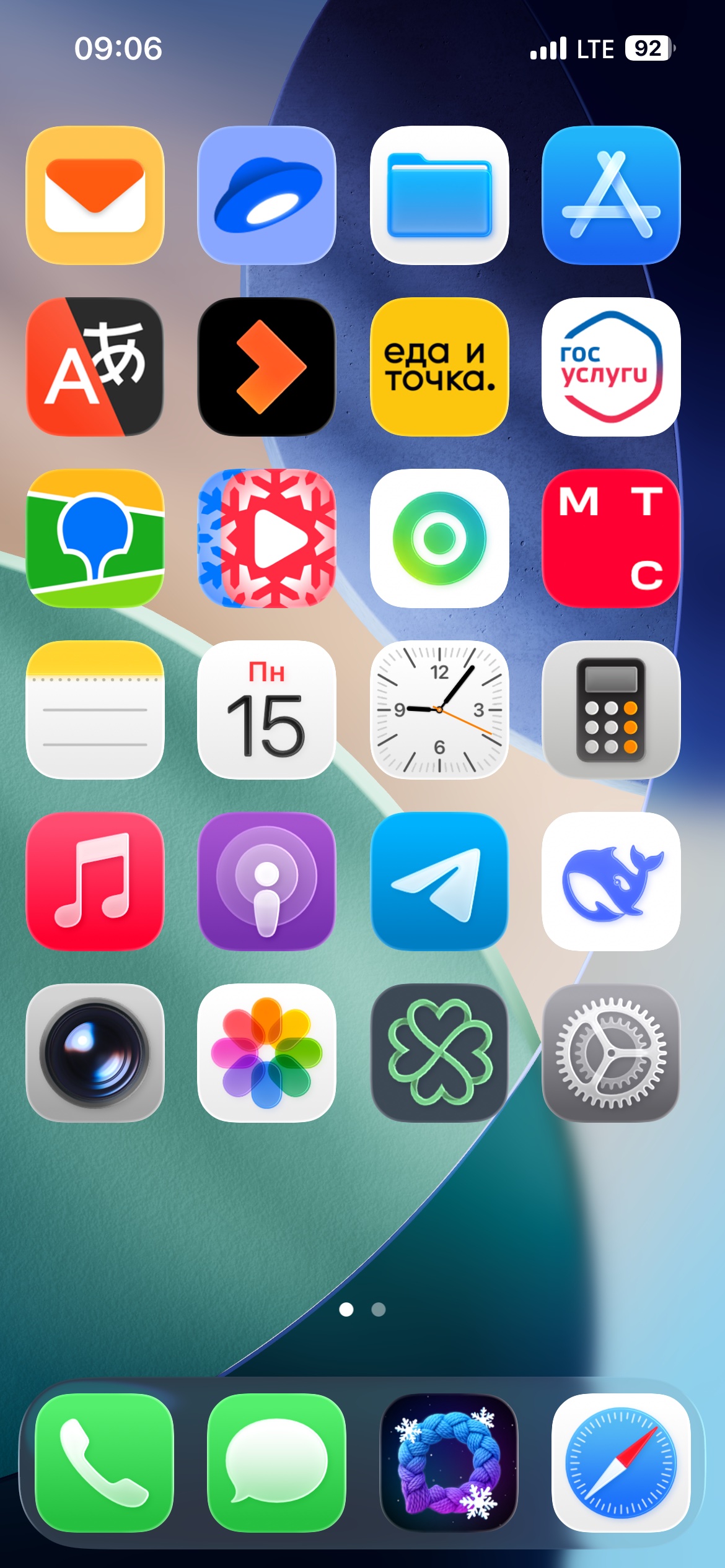Open the App Store
Image resolution: width=725 pixels, height=1568 pixels.
[x=610, y=196]
